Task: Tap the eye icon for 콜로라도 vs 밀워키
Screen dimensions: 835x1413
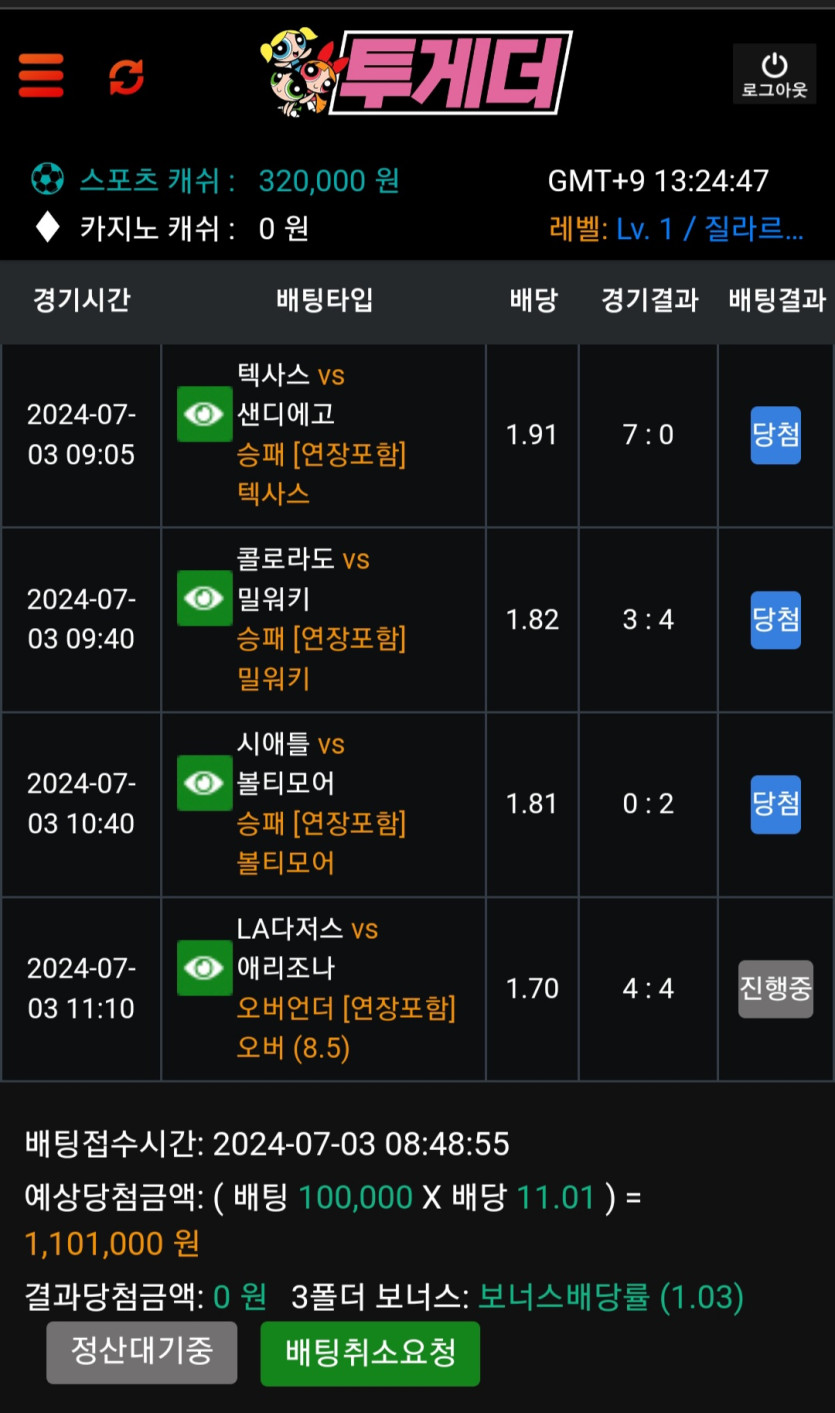Action: (204, 598)
